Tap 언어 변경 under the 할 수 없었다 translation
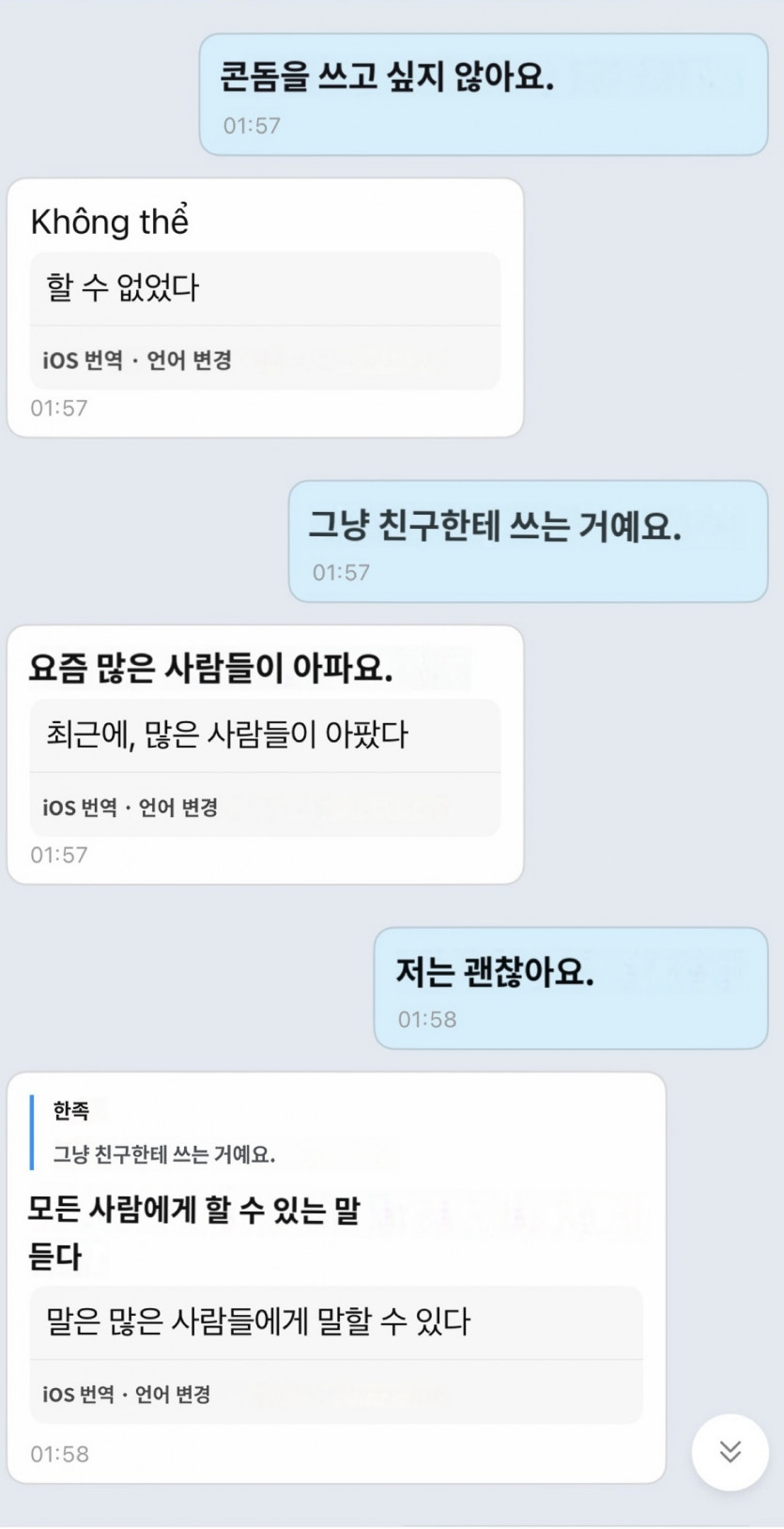This screenshot has height=1529, width=784. 189,360
